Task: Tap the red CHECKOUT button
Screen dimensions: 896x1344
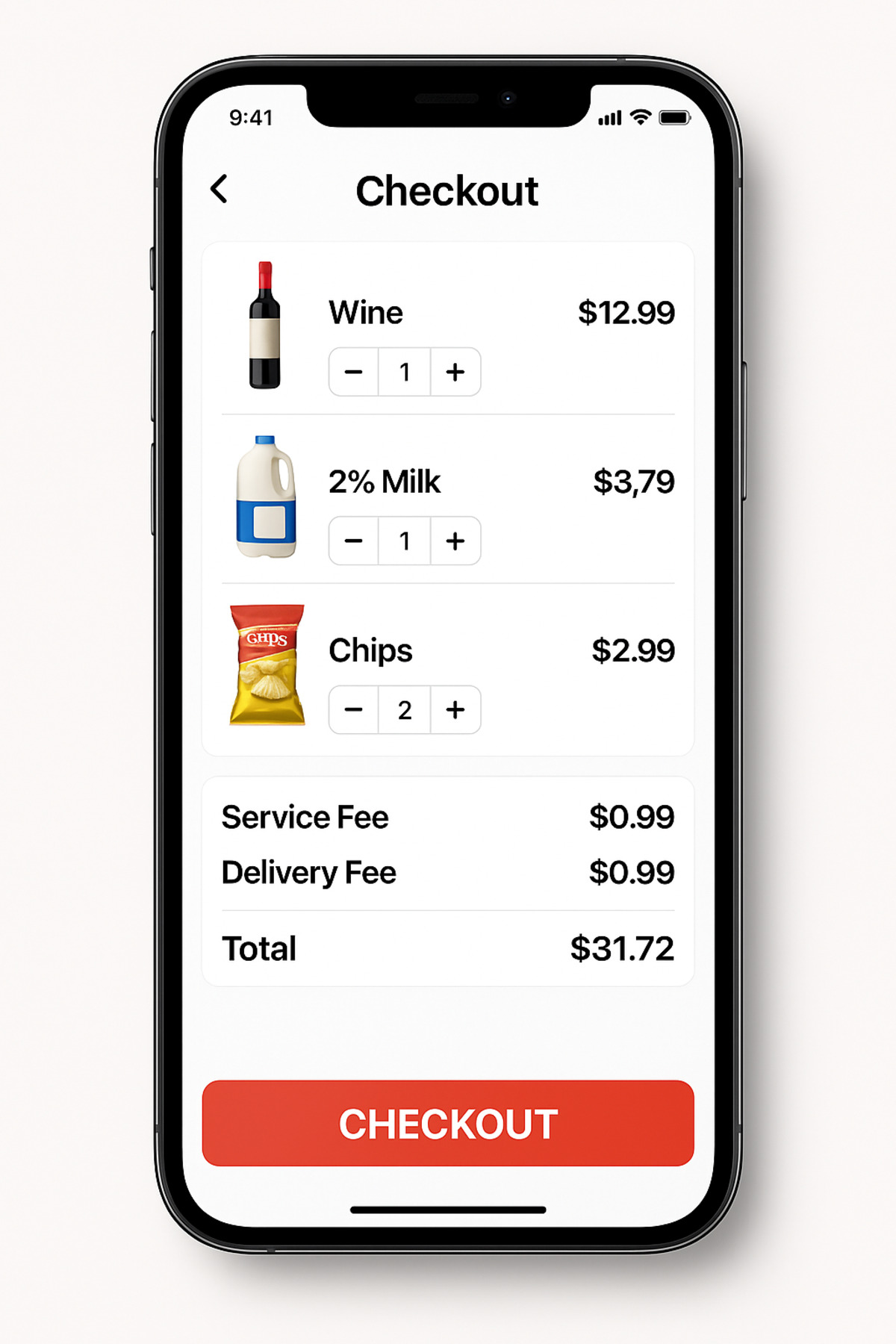Action: (448, 1123)
